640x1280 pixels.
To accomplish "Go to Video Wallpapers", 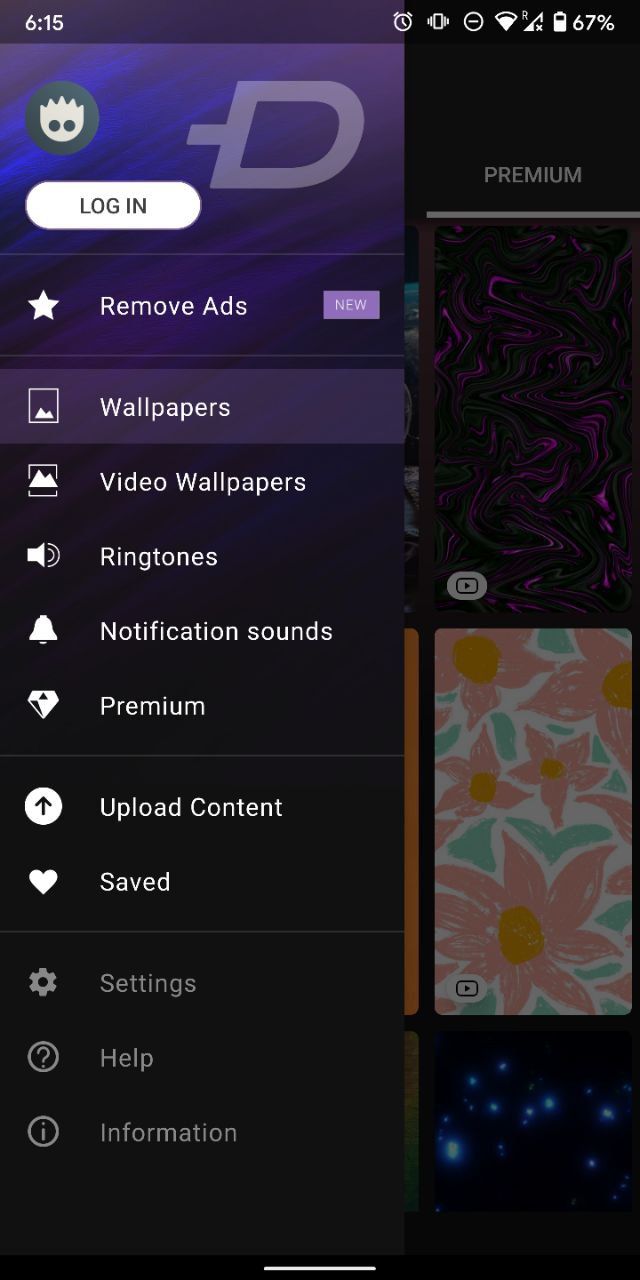I will point(202,482).
